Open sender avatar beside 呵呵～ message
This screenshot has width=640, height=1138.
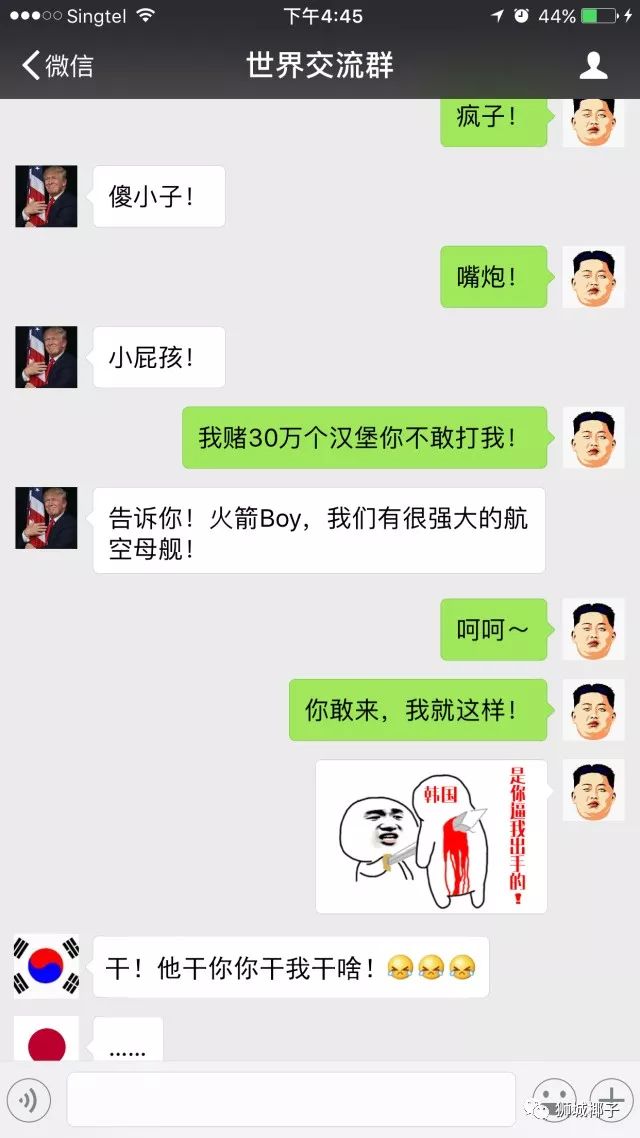[x=593, y=630]
